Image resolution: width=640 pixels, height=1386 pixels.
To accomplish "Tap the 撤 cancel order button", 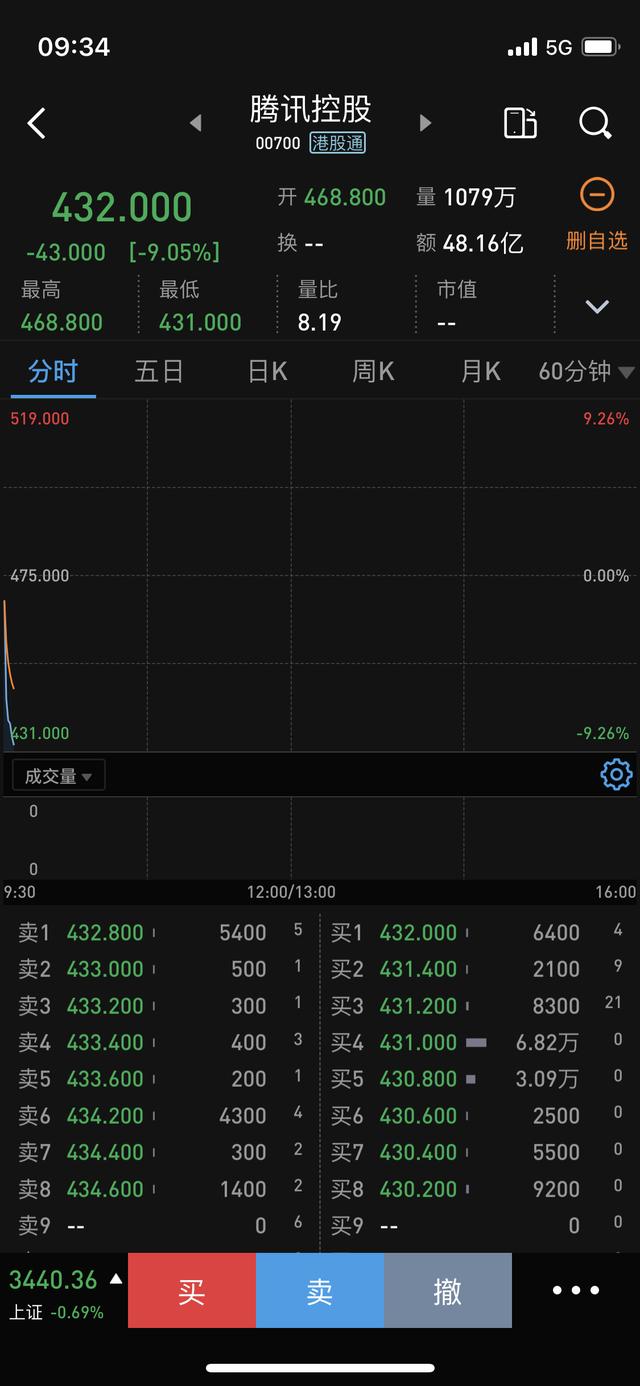I will 448,1291.
